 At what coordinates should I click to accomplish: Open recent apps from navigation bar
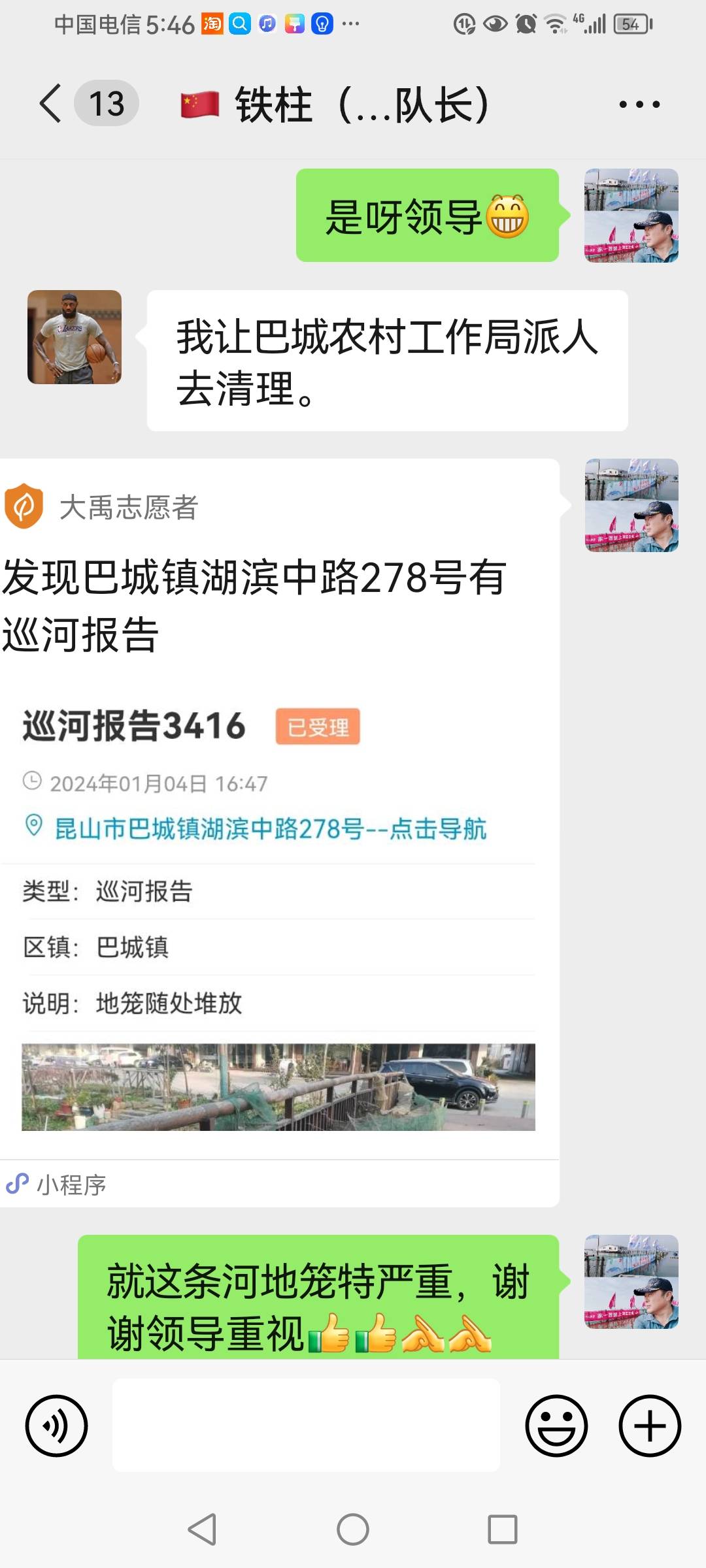503,1529
